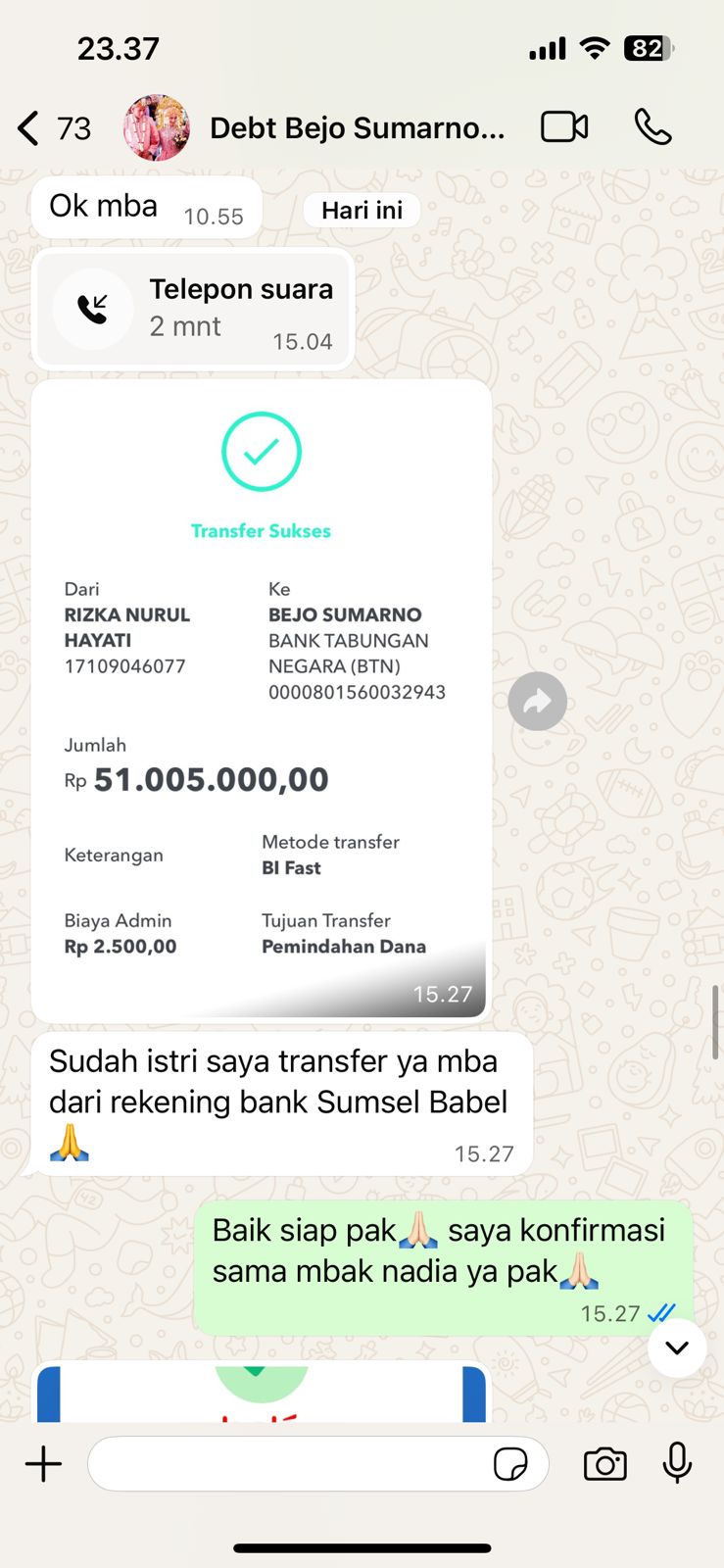Forward the Transfer Sukses receipt
Screen dimensions: 724x1568
click(x=537, y=701)
